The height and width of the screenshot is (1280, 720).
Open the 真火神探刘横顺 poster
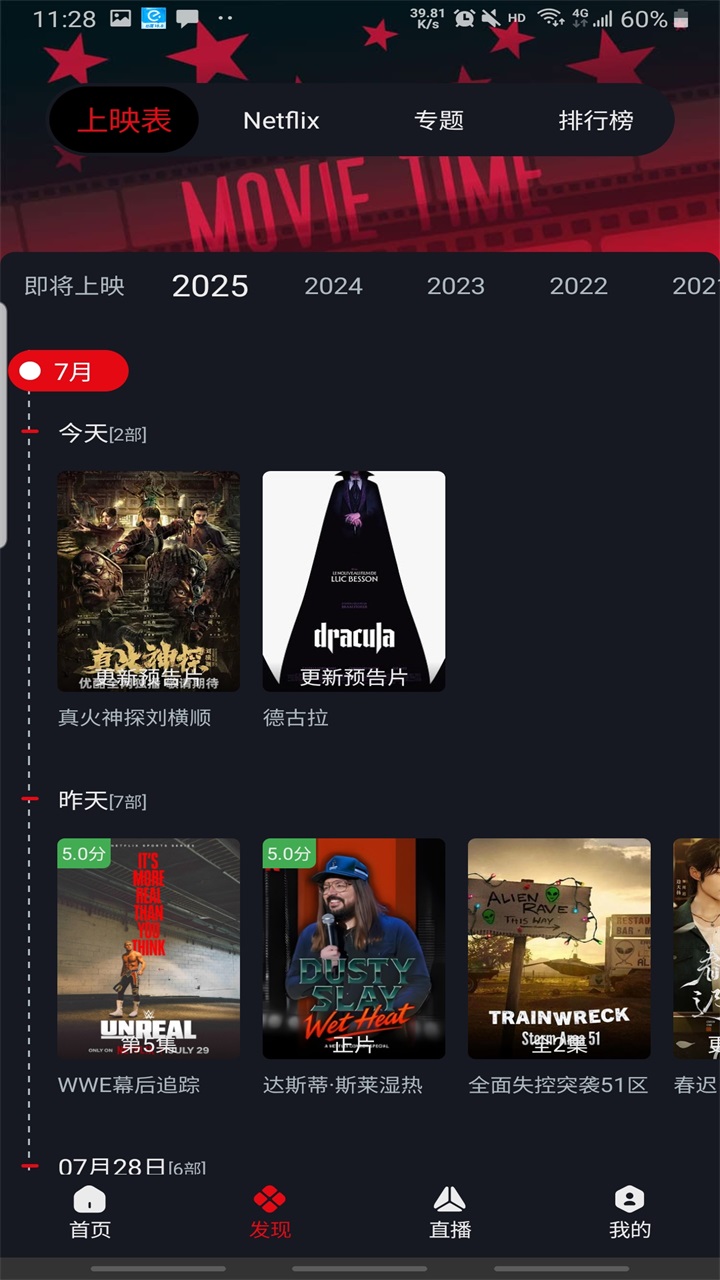coord(149,581)
